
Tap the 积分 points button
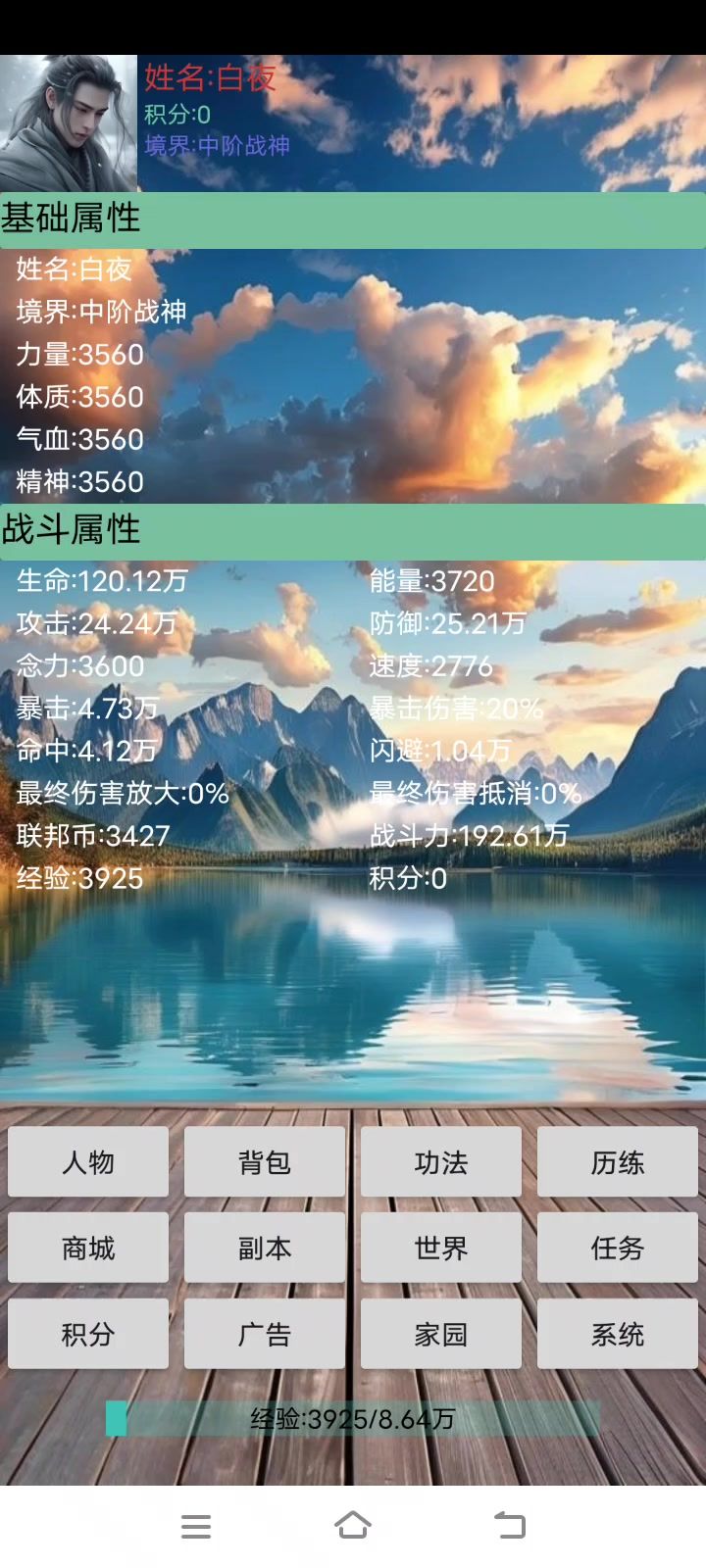click(88, 1334)
